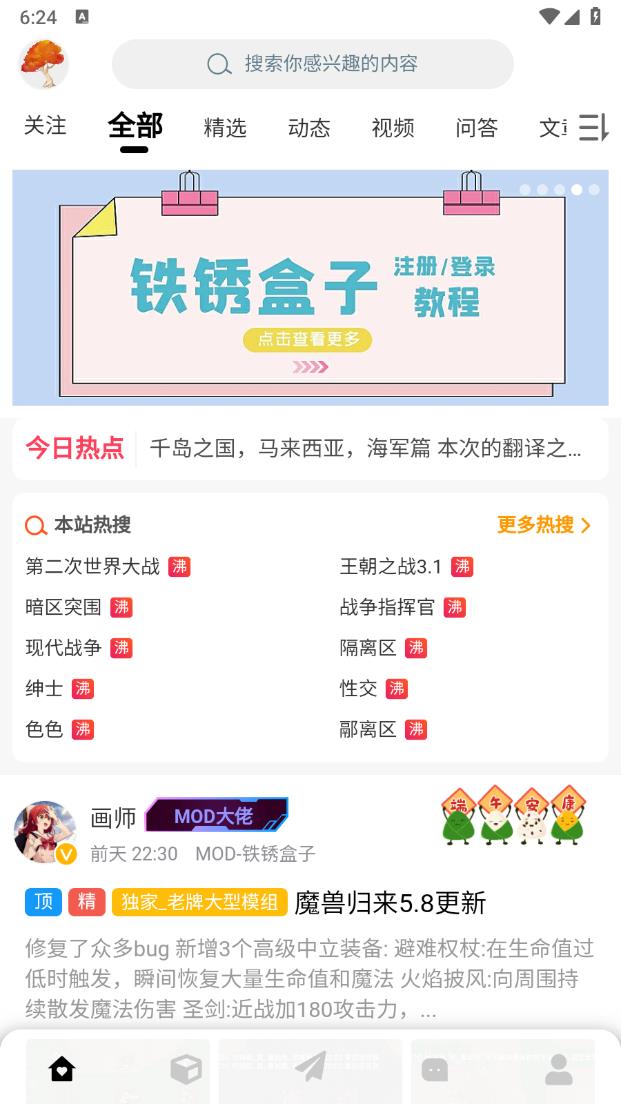Switch to the 动态 tab
This screenshot has width=621, height=1104.
(x=308, y=127)
